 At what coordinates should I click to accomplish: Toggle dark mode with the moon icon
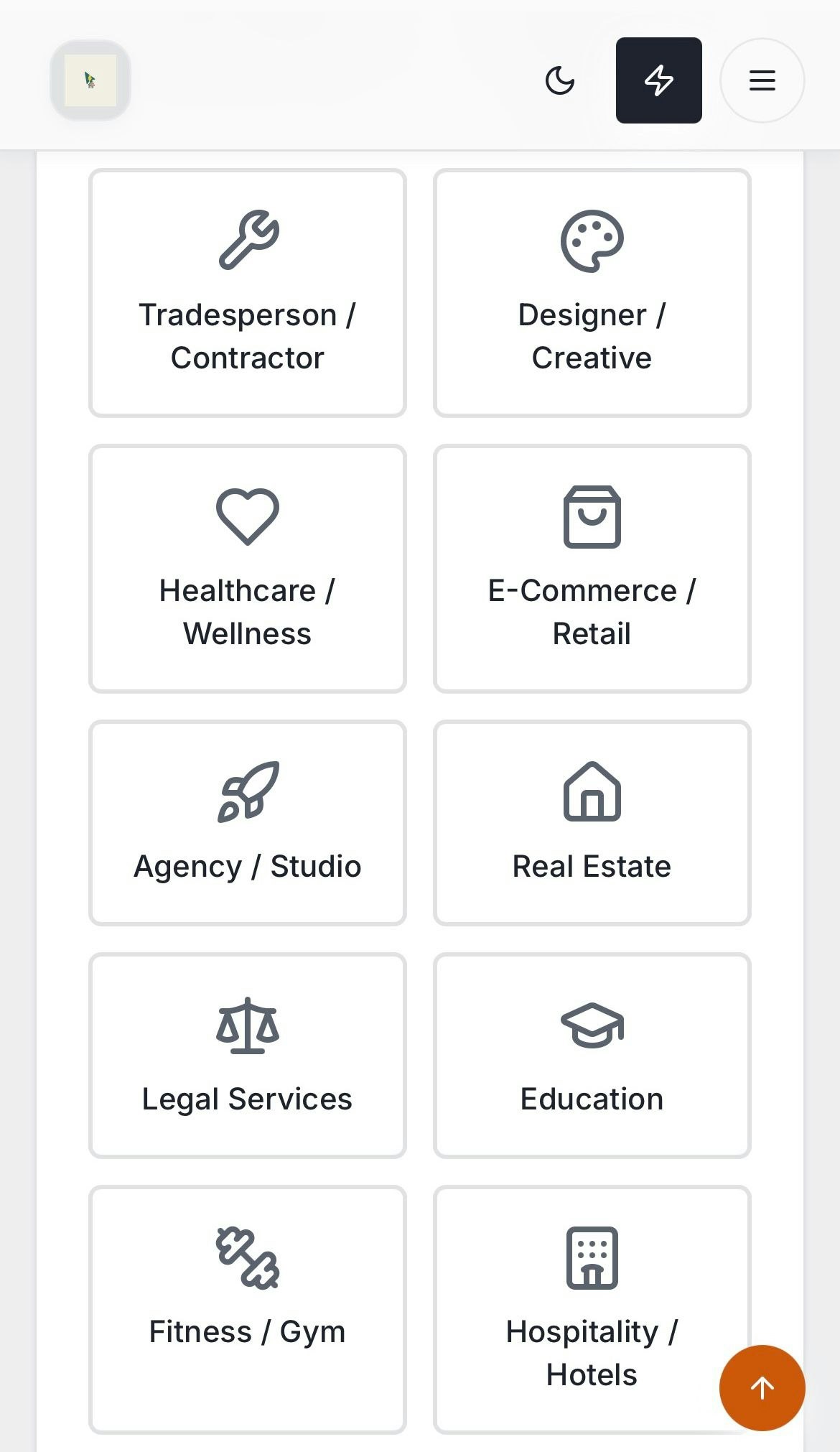pyautogui.click(x=560, y=80)
